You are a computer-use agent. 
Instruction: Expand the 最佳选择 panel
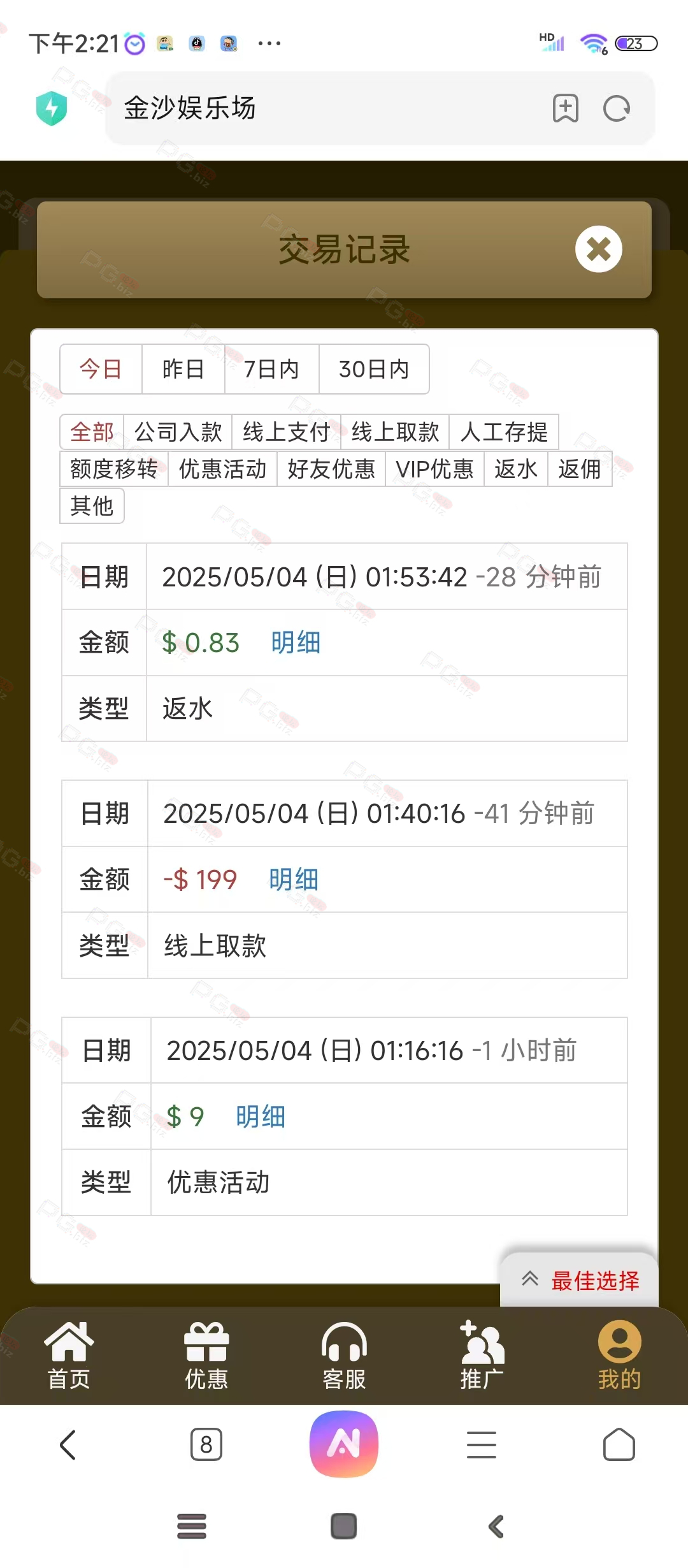[580, 1280]
